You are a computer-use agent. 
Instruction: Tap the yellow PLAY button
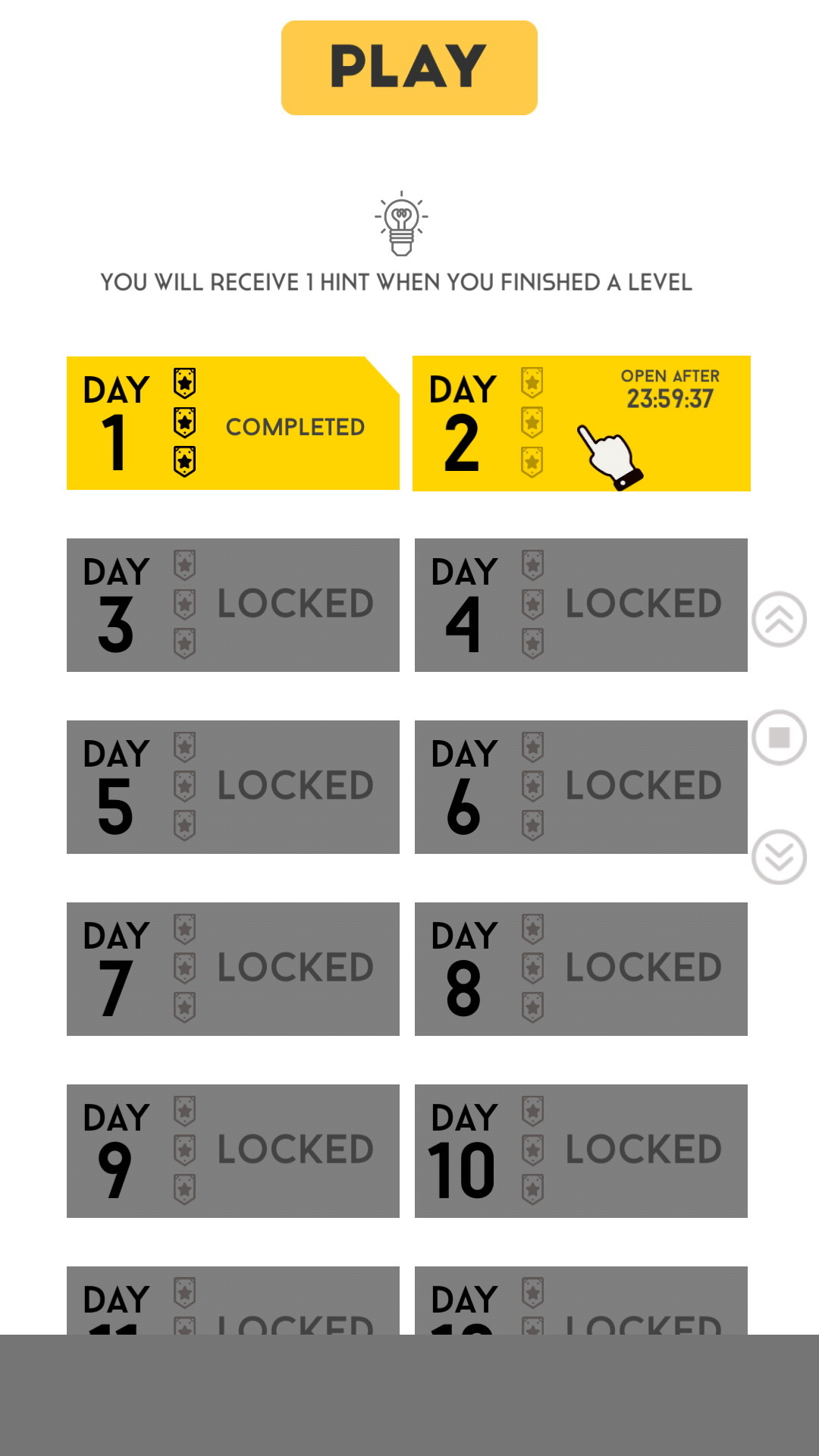[x=409, y=68]
